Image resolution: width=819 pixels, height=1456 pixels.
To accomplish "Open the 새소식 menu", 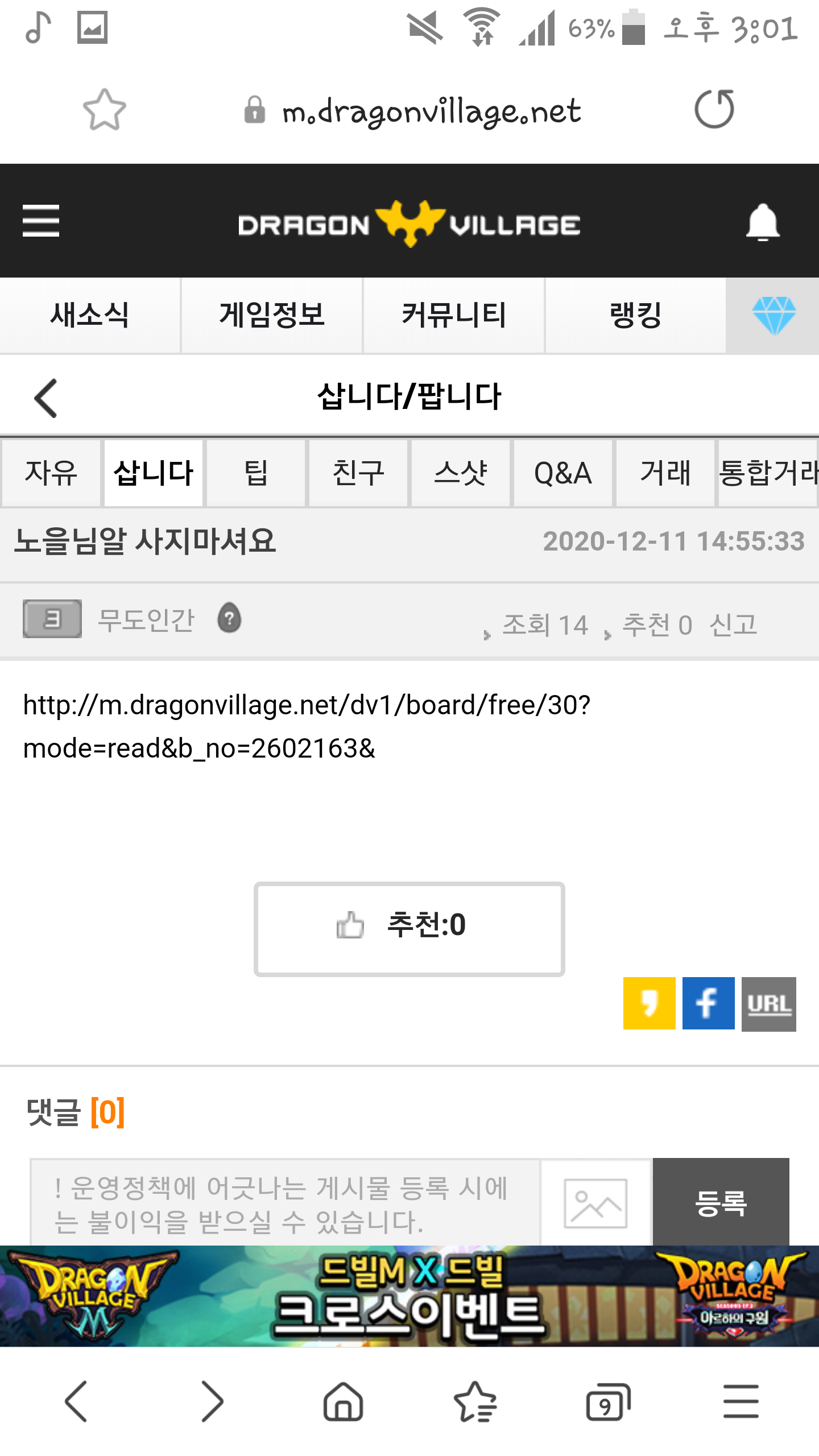I will pyautogui.click(x=90, y=315).
